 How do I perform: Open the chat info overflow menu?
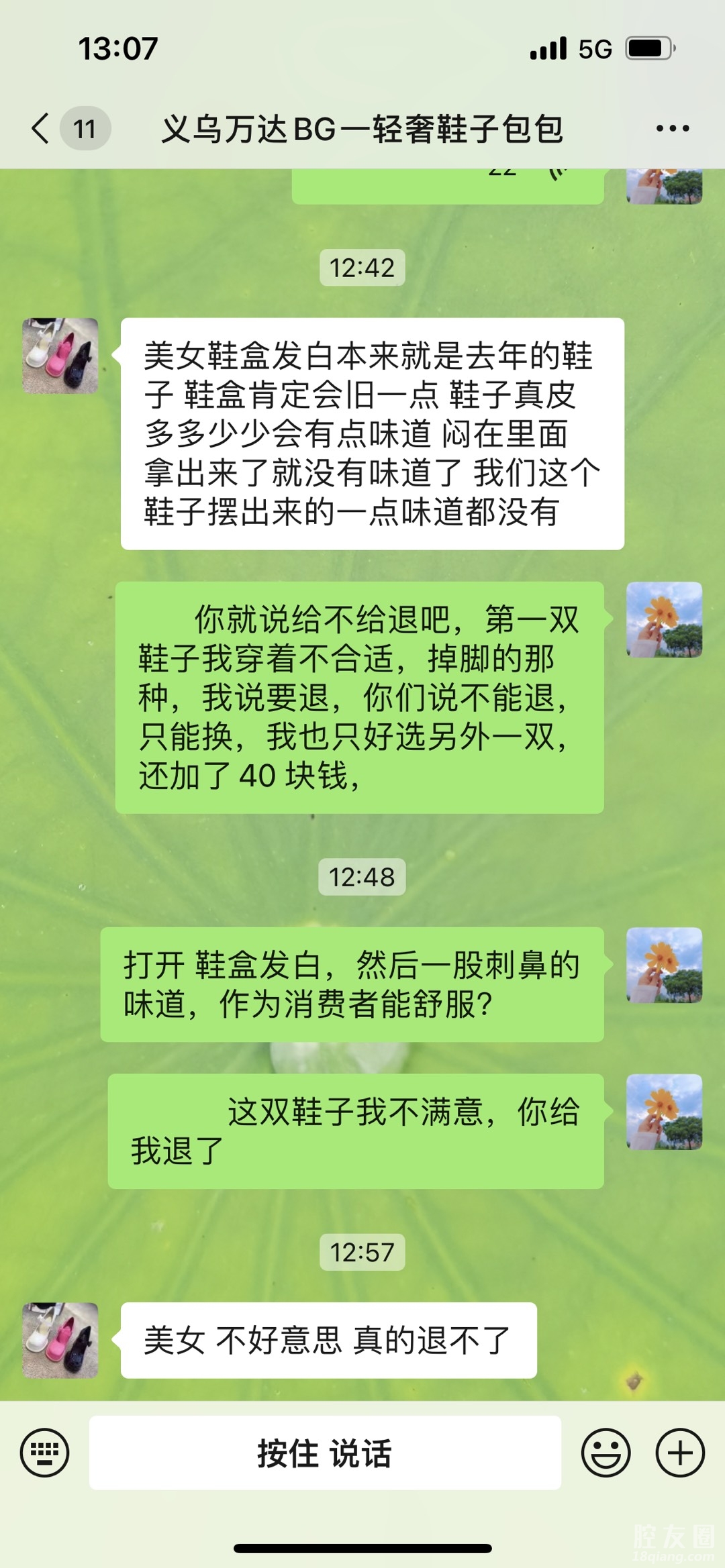coord(673,128)
